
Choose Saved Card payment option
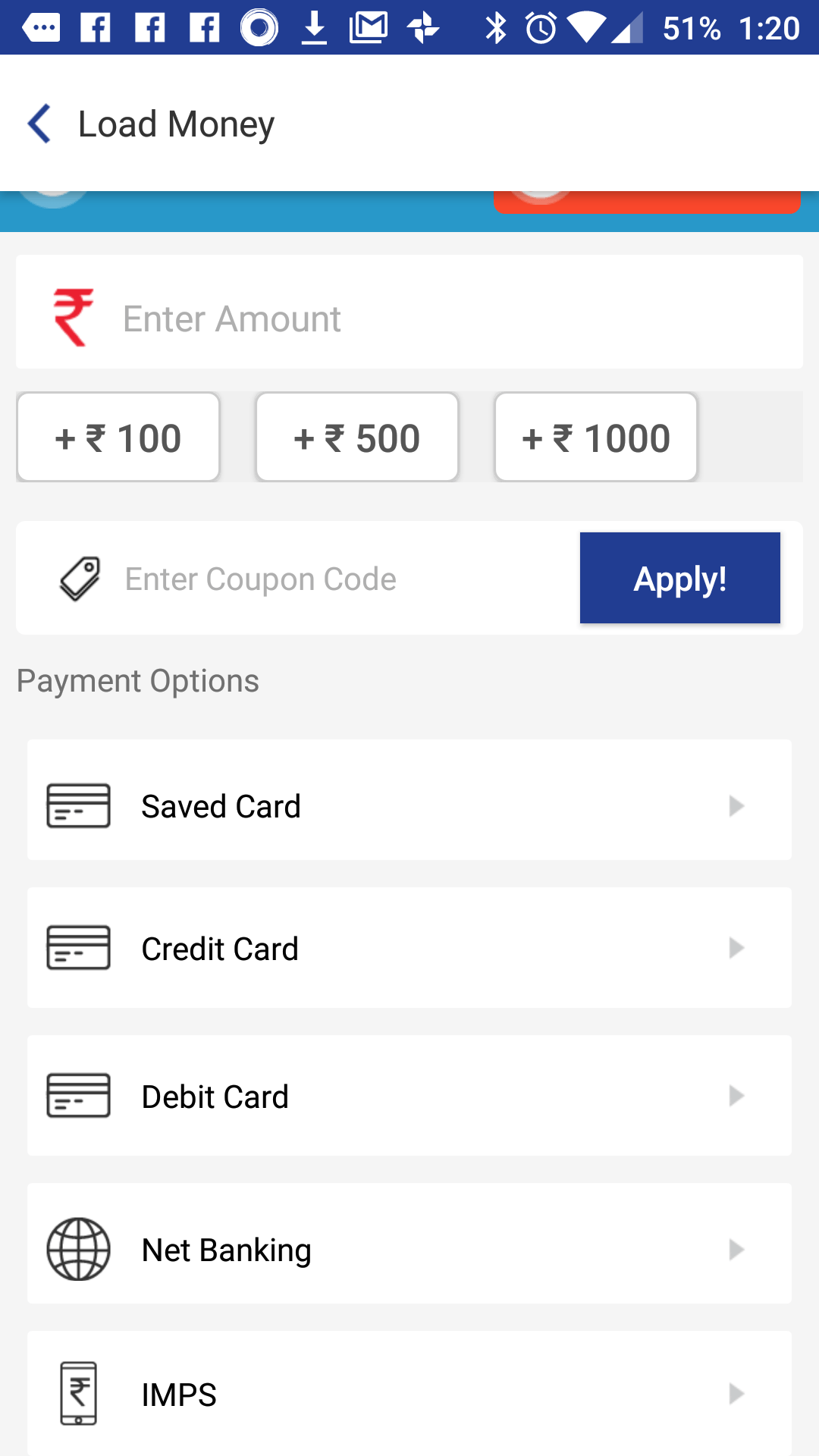coord(409,800)
